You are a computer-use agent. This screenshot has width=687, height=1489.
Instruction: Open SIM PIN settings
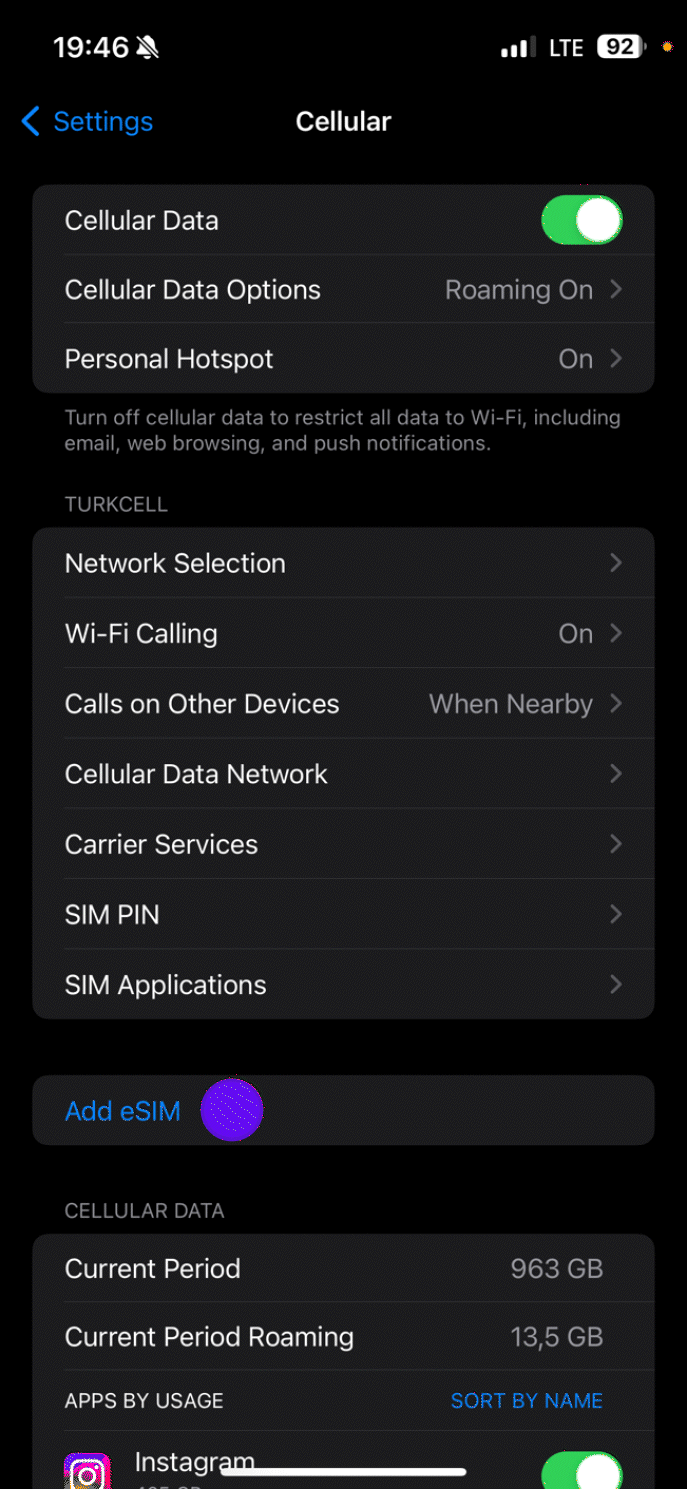[x=343, y=915]
